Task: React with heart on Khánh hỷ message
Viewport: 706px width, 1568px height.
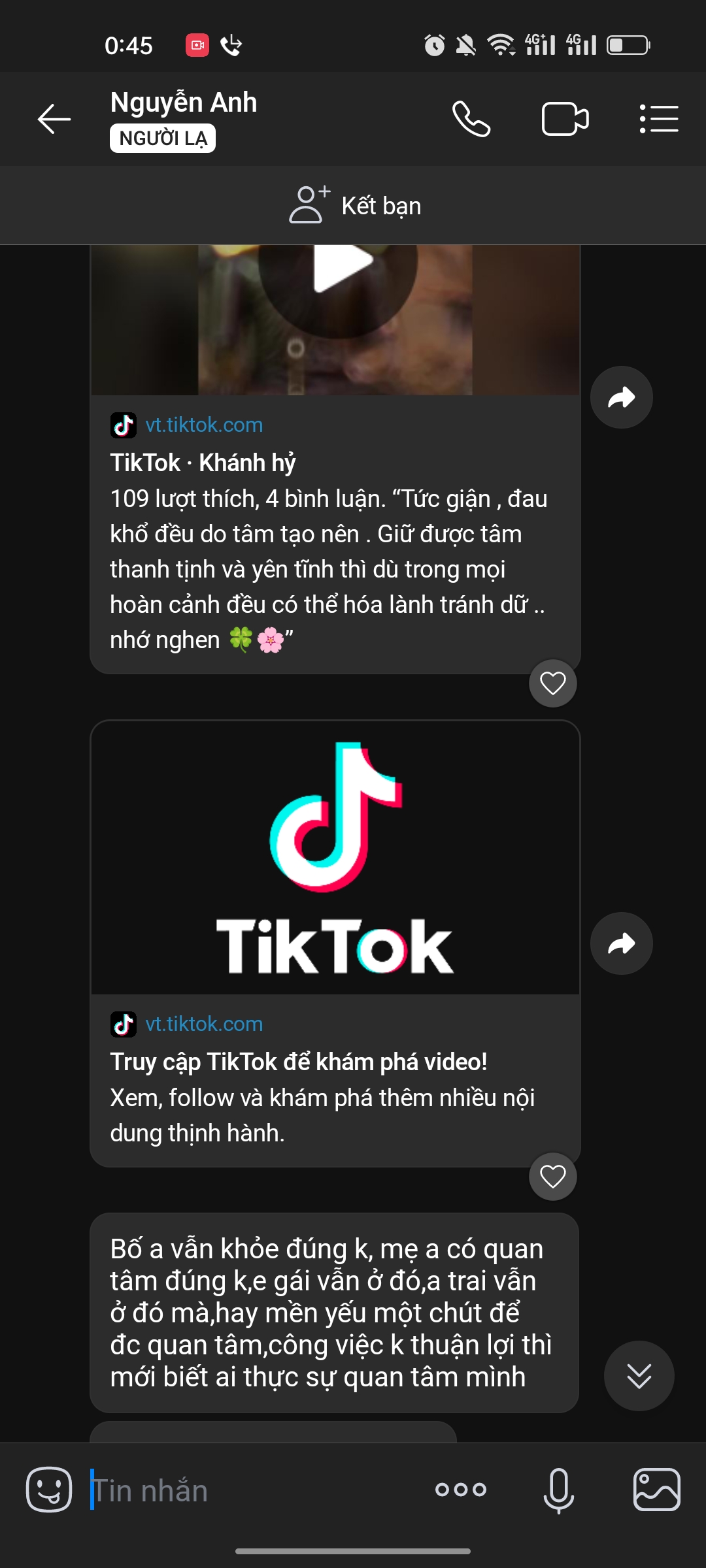Action: pos(552,683)
